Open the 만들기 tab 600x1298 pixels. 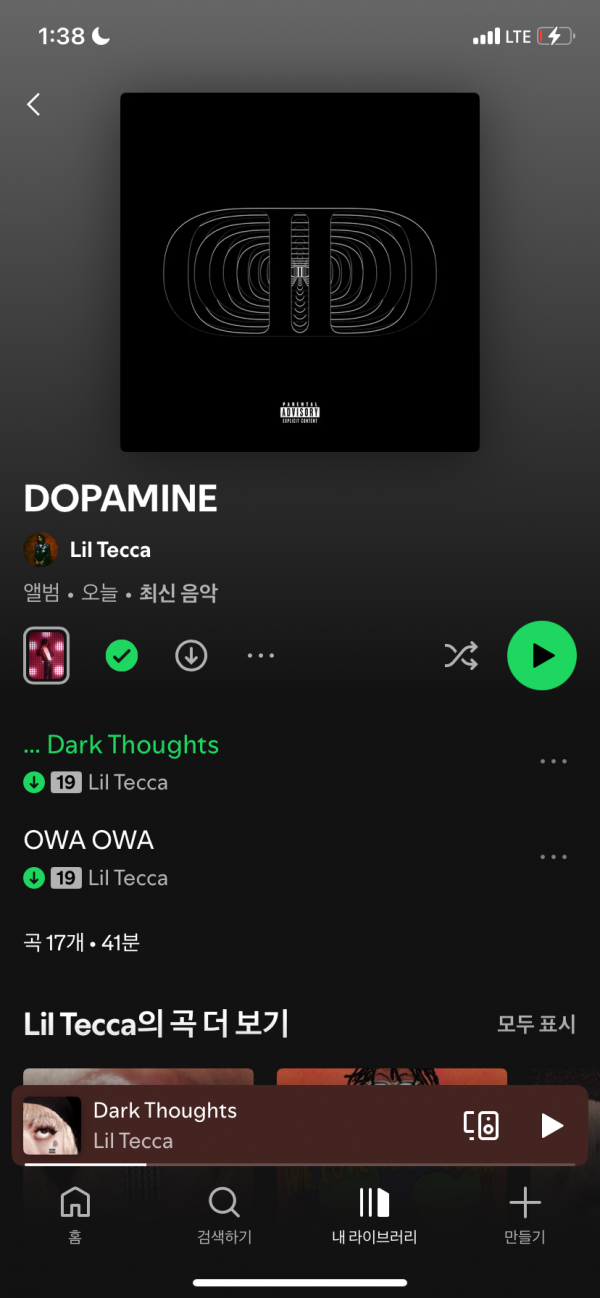click(524, 1215)
